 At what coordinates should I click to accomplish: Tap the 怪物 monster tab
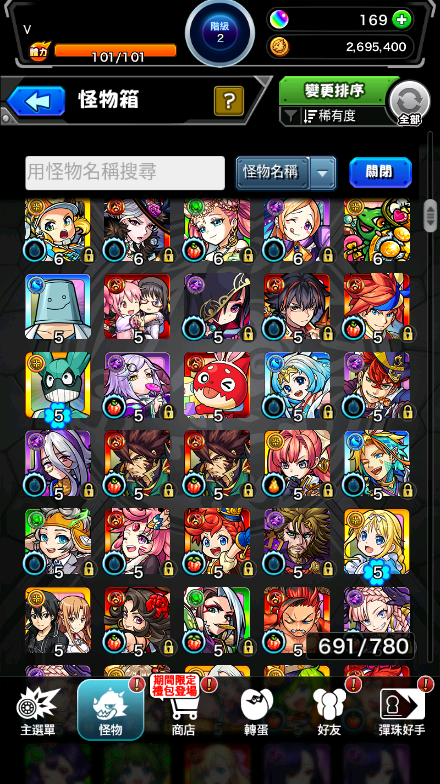[110, 710]
